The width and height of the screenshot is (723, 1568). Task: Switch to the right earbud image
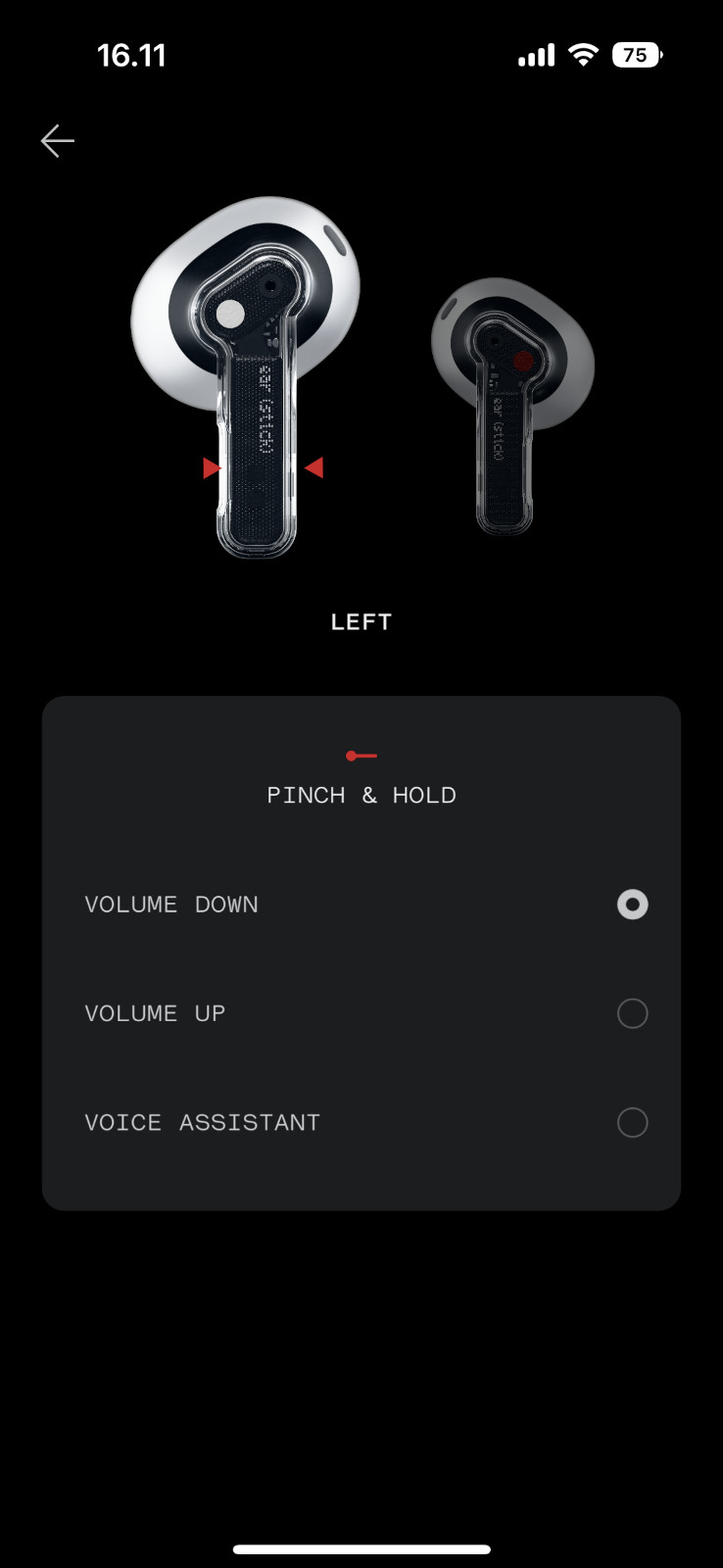(x=512, y=406)
